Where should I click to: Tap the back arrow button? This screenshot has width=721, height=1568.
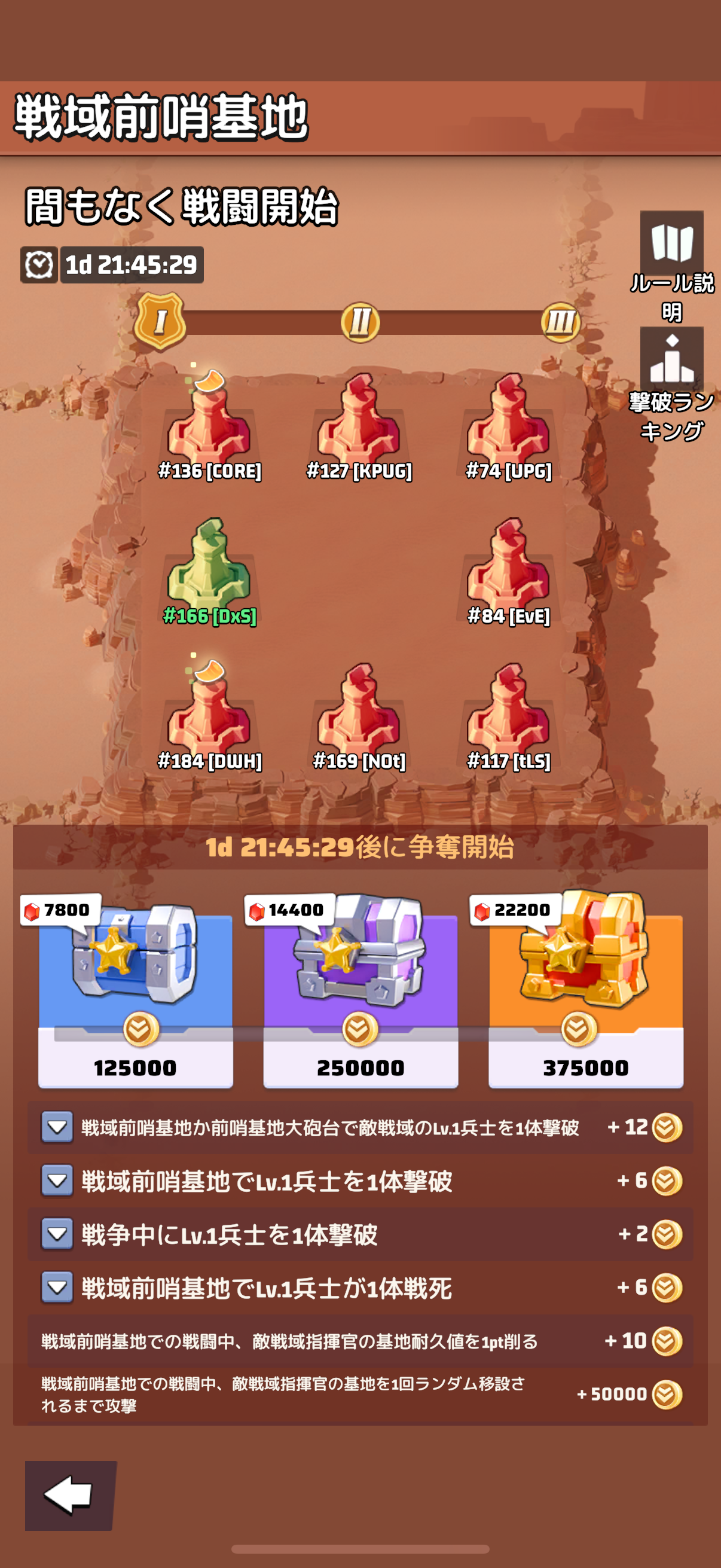(69, 1494)
